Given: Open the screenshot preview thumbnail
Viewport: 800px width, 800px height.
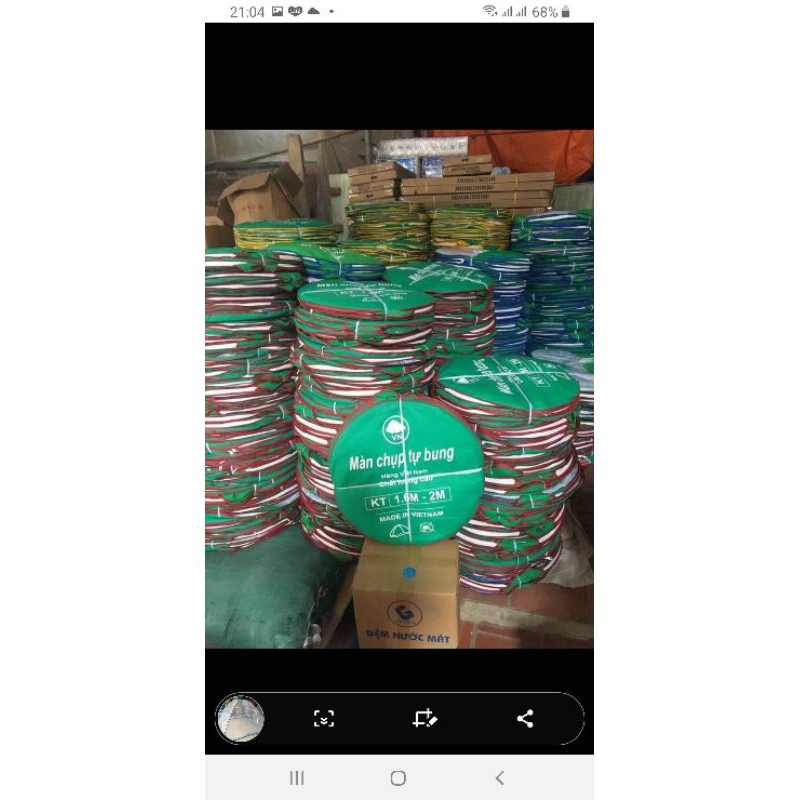Looking at the screenshot, I should pos(240,718).
